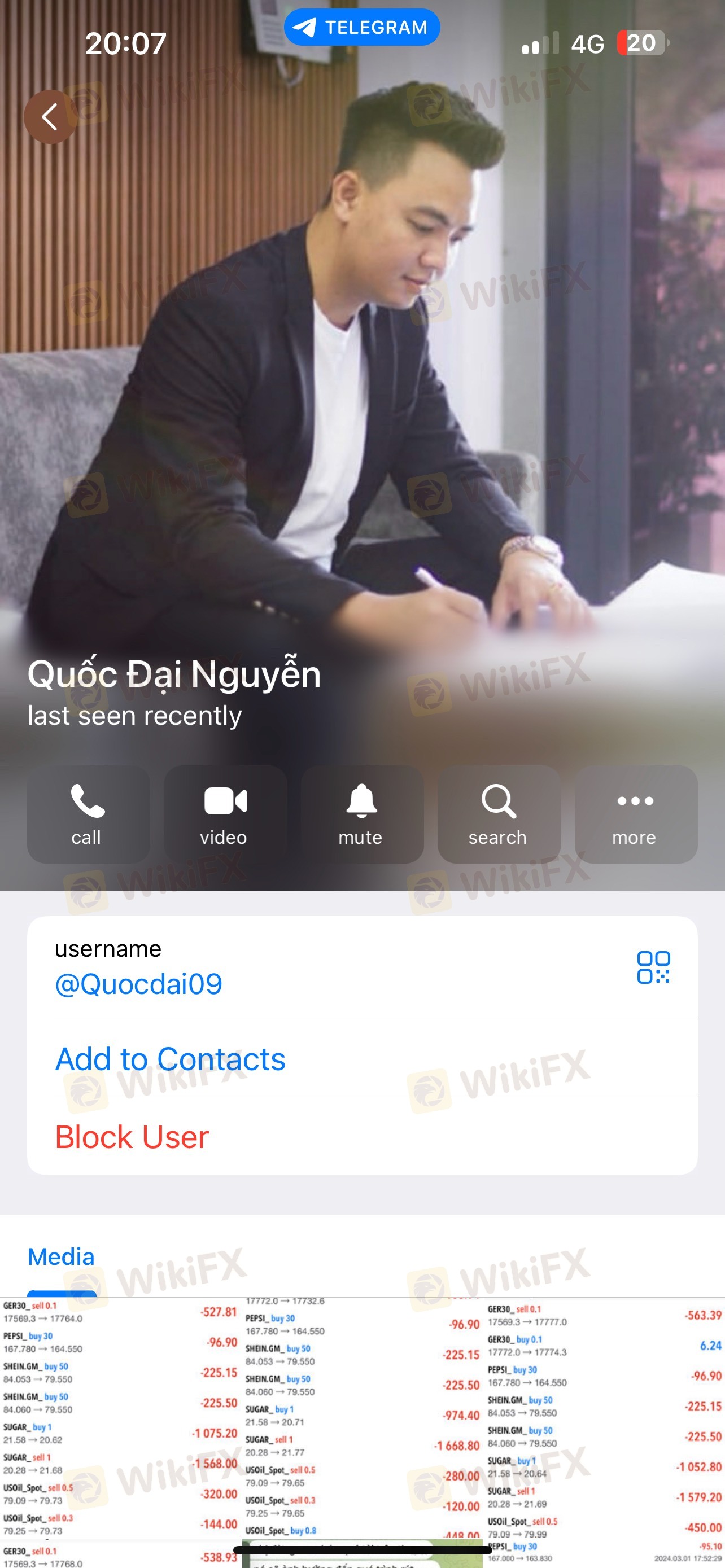The width and height of the screenshot is (725, 1568).
Task: Mute notifications for this user
Action: click(362, 814)
